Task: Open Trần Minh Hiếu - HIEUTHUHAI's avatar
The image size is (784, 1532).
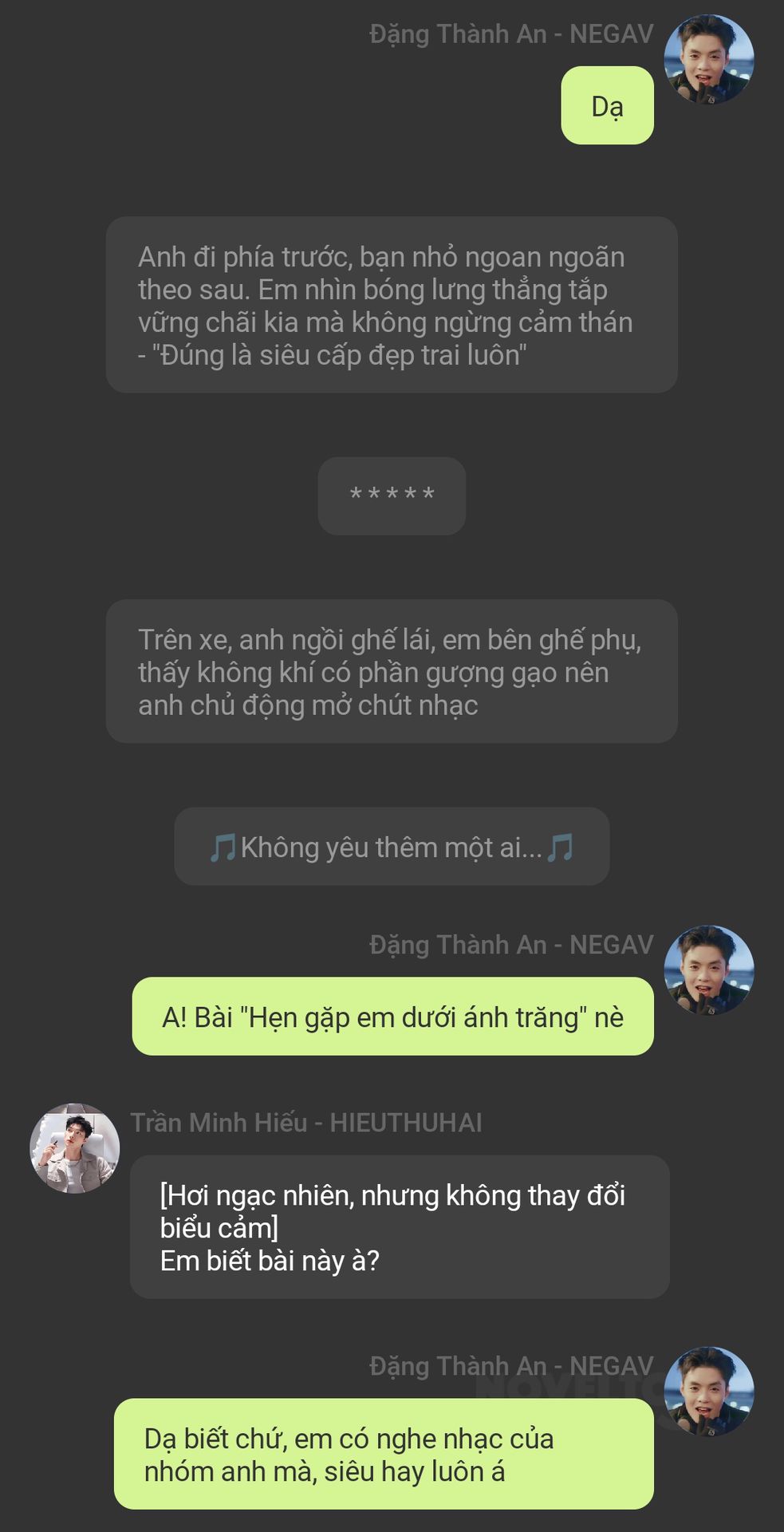Action: [x=75, y=1148]
